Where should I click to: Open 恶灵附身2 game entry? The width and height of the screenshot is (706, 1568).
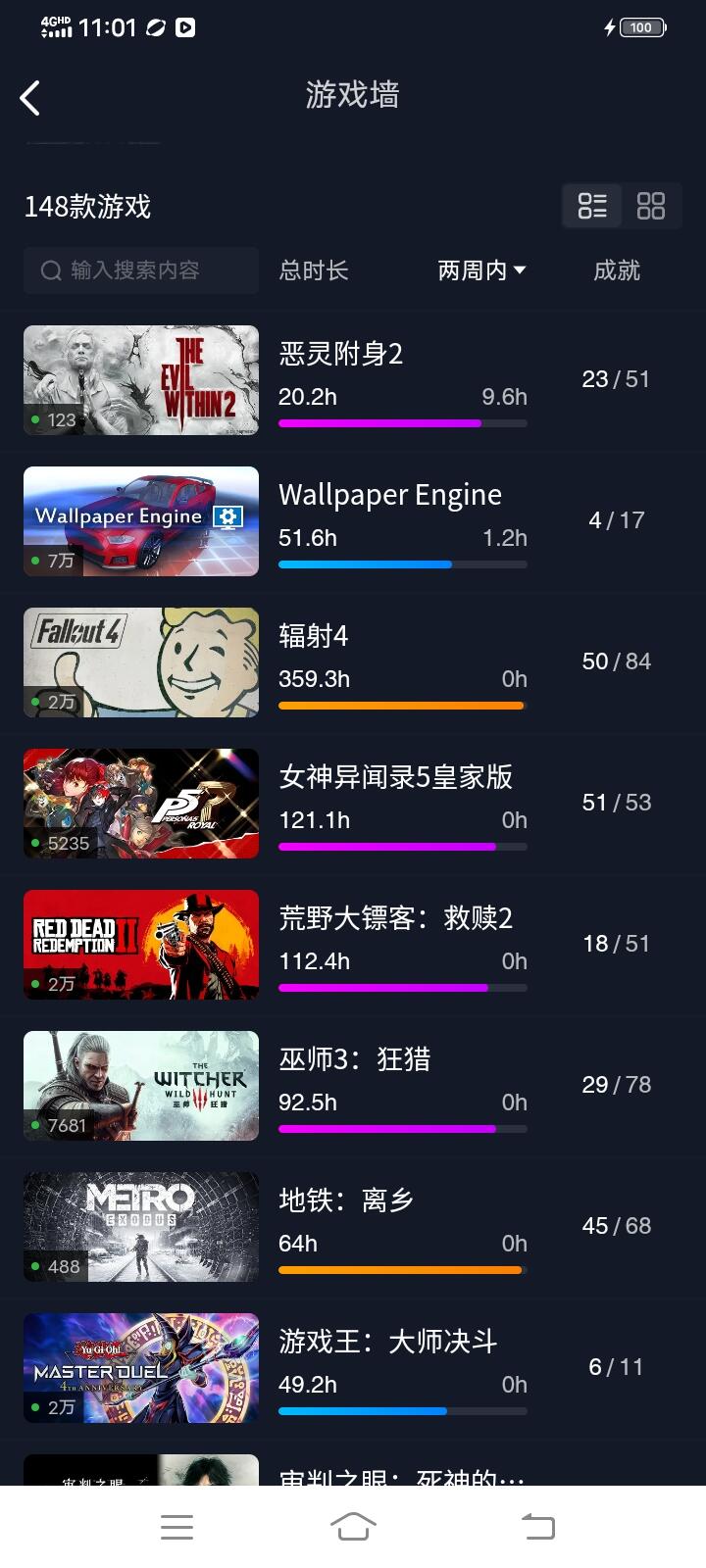tap(353, 380)
